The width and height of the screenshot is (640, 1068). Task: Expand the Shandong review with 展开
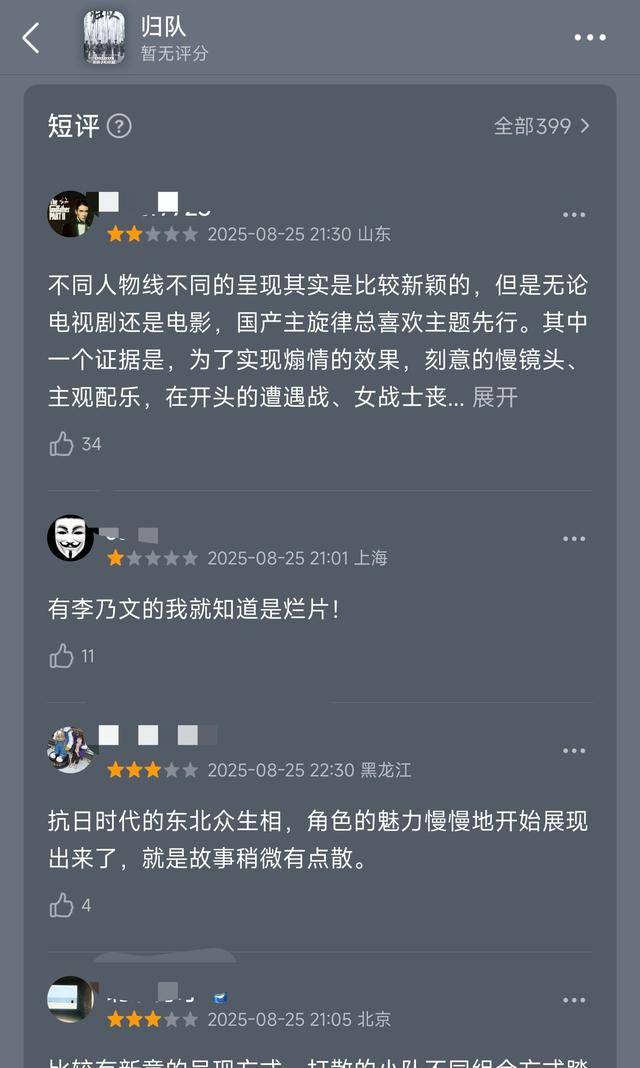click(x=495, y=397)
